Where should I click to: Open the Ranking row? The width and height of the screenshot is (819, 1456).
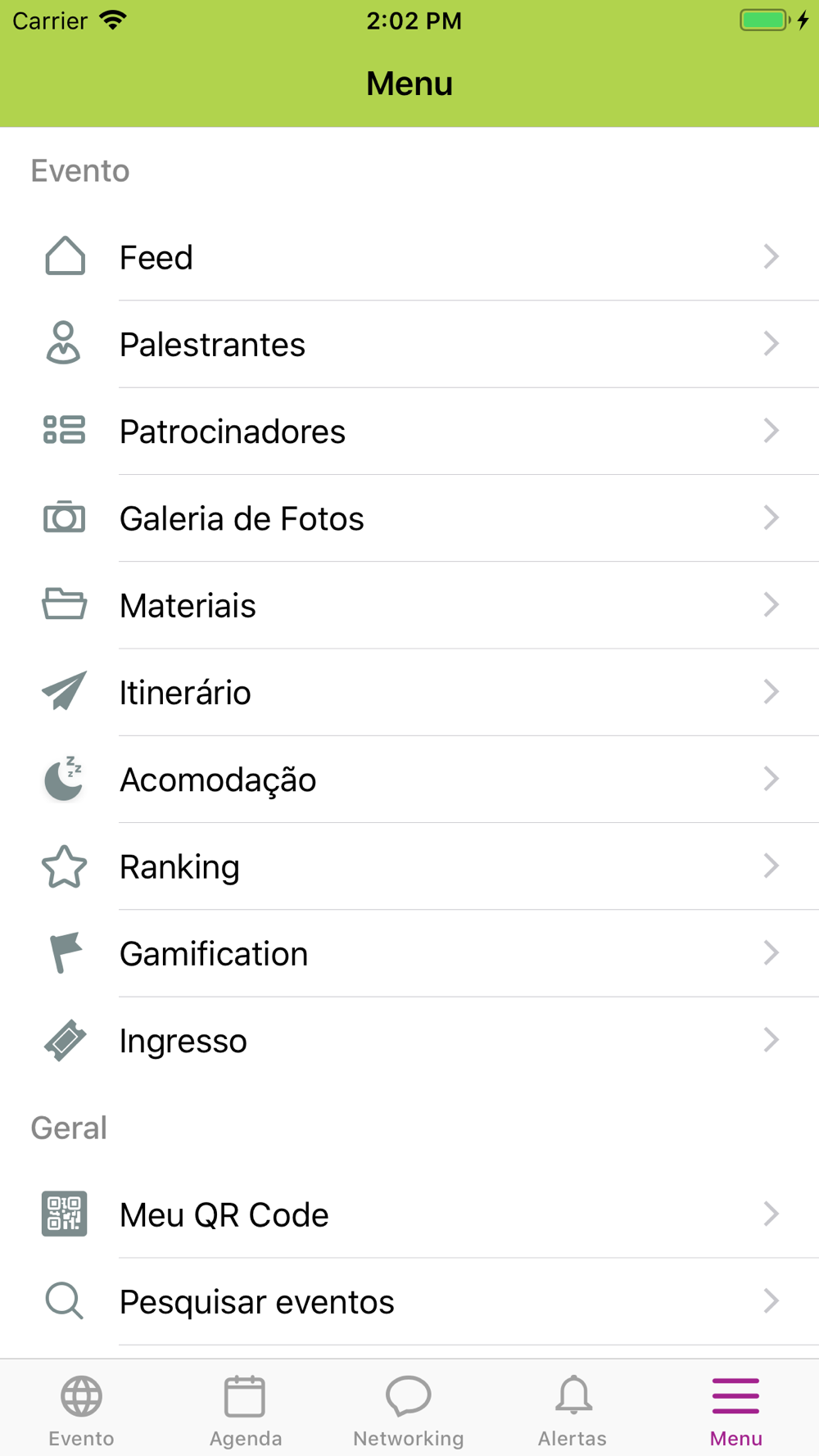(409, 866)
